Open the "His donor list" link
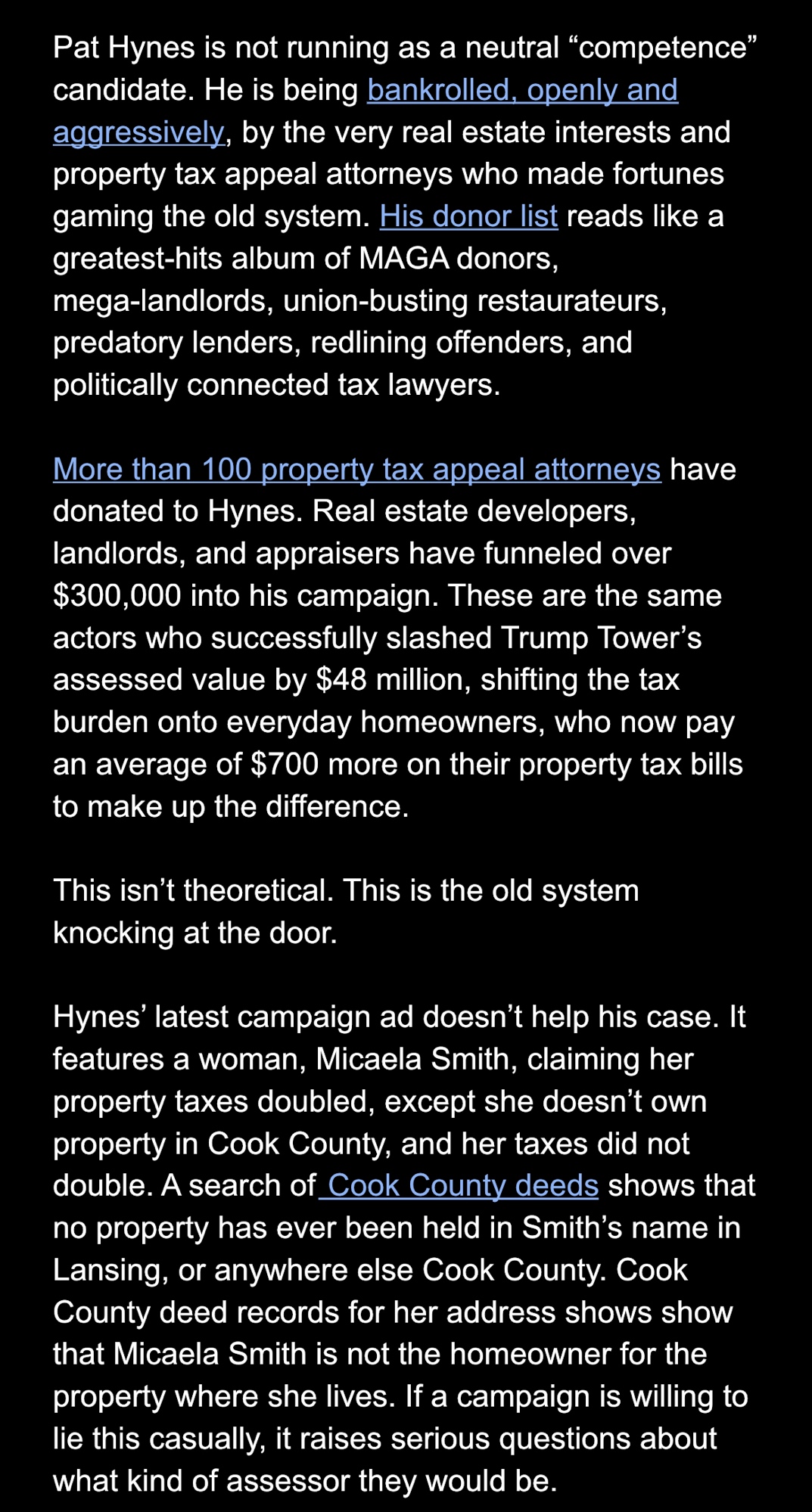Viewport: 812px width, 1512px height. [468, 216]
